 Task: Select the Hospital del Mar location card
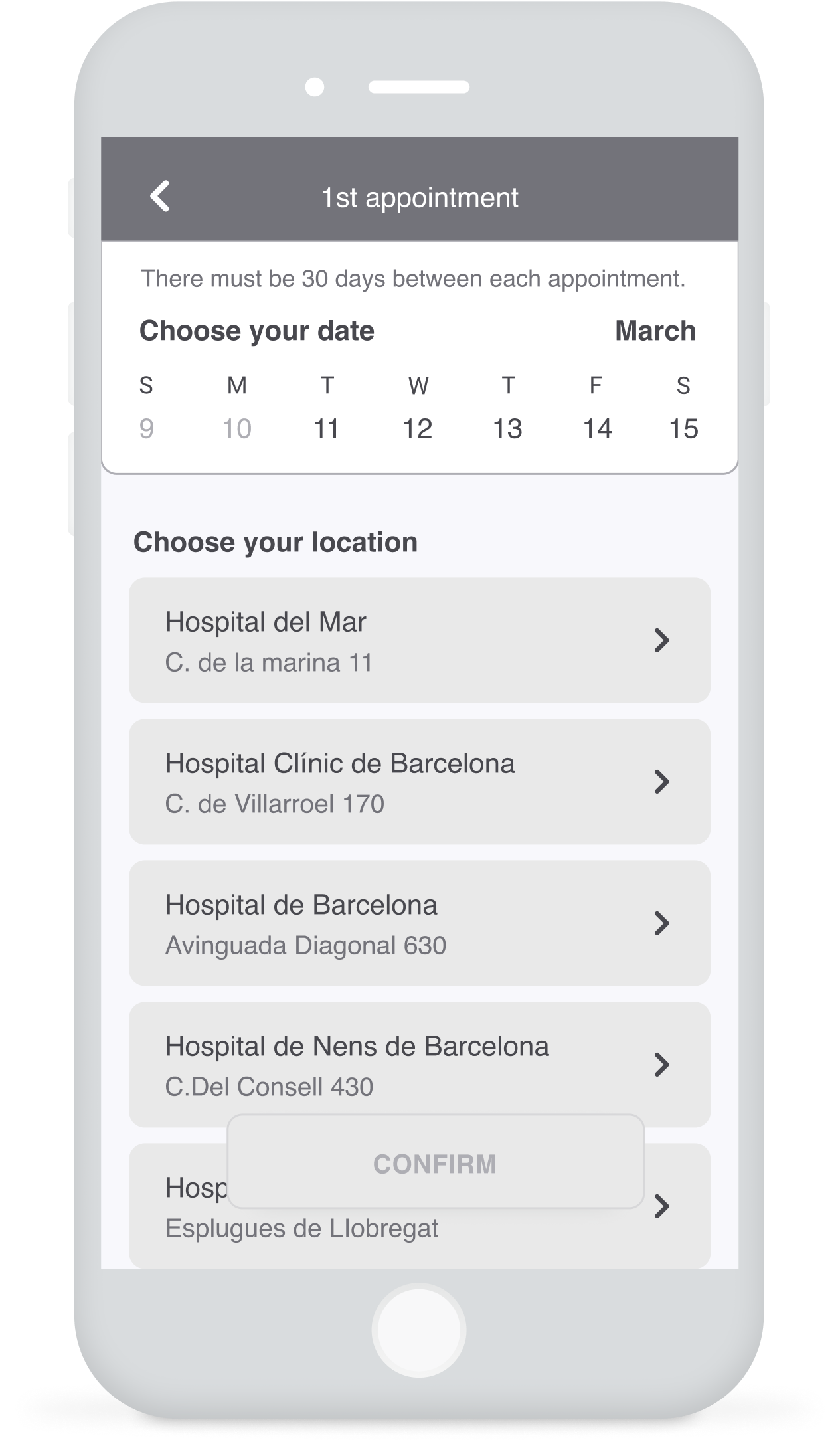(398, 640)
